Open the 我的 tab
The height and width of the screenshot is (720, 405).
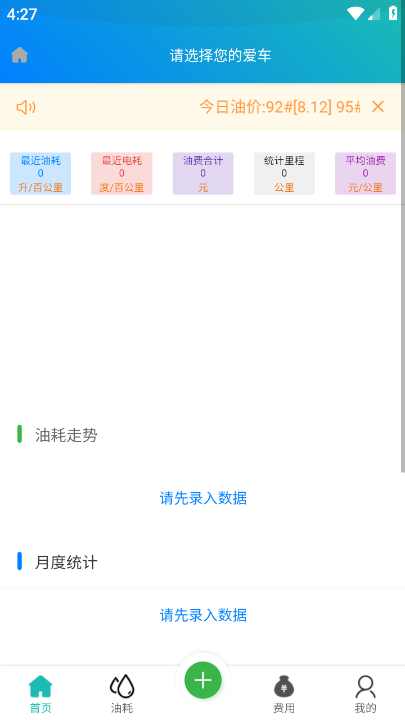365,694
